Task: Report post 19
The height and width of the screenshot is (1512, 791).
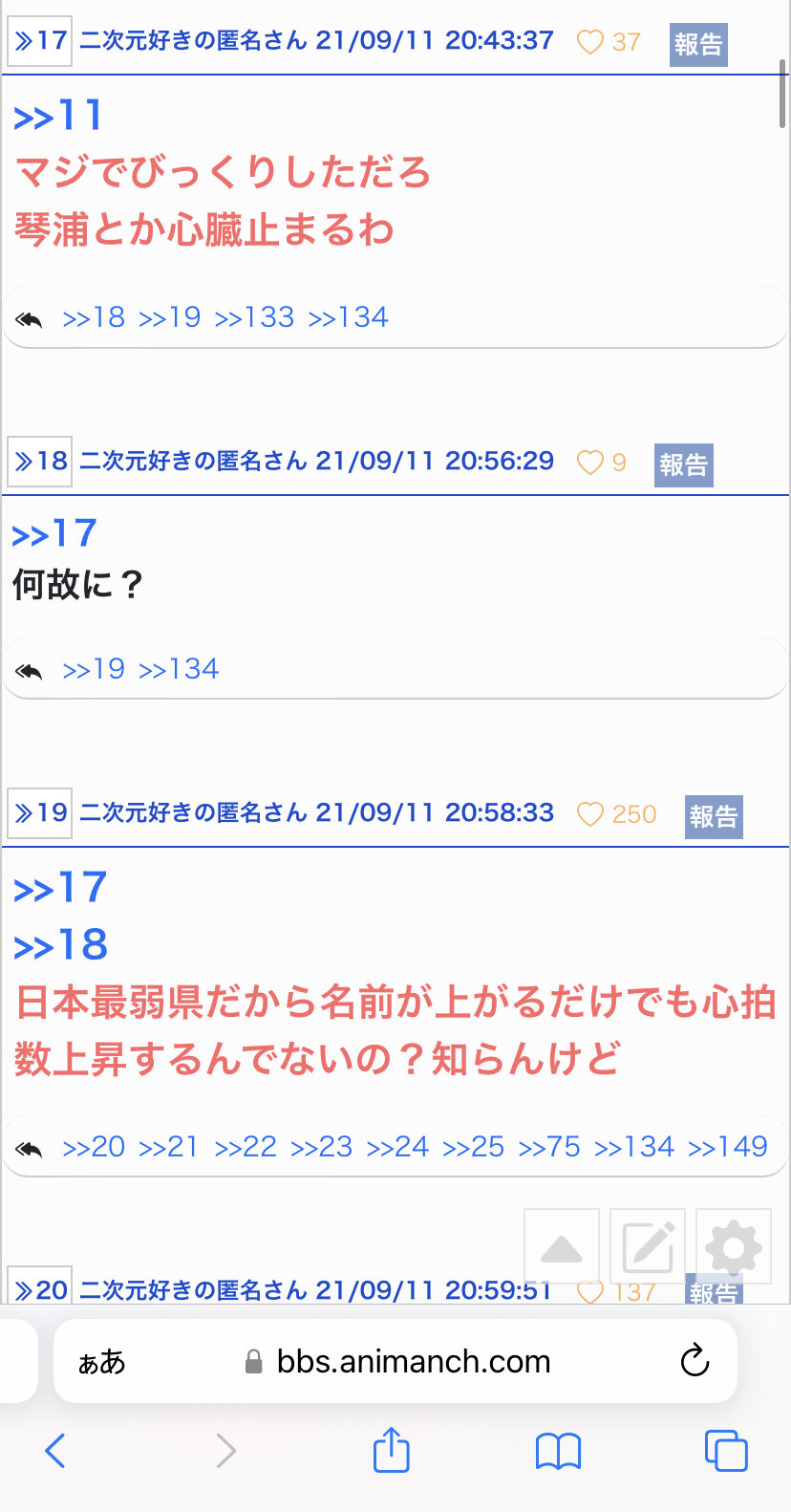Action: [x=714, y=816]
